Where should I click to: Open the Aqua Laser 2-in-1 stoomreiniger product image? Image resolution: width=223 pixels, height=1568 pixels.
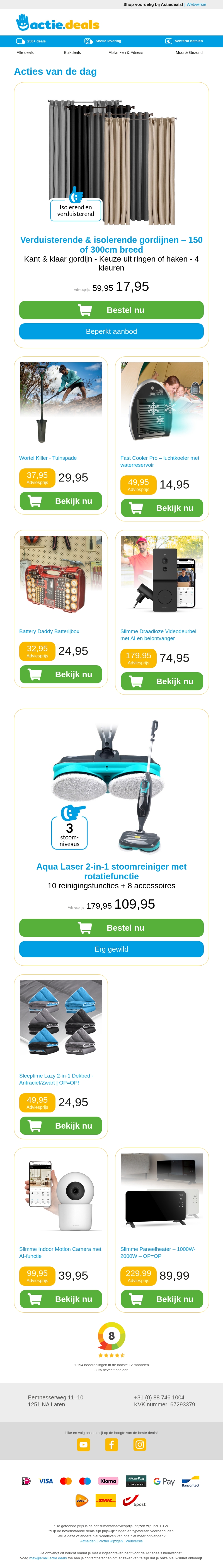point(111,785)
